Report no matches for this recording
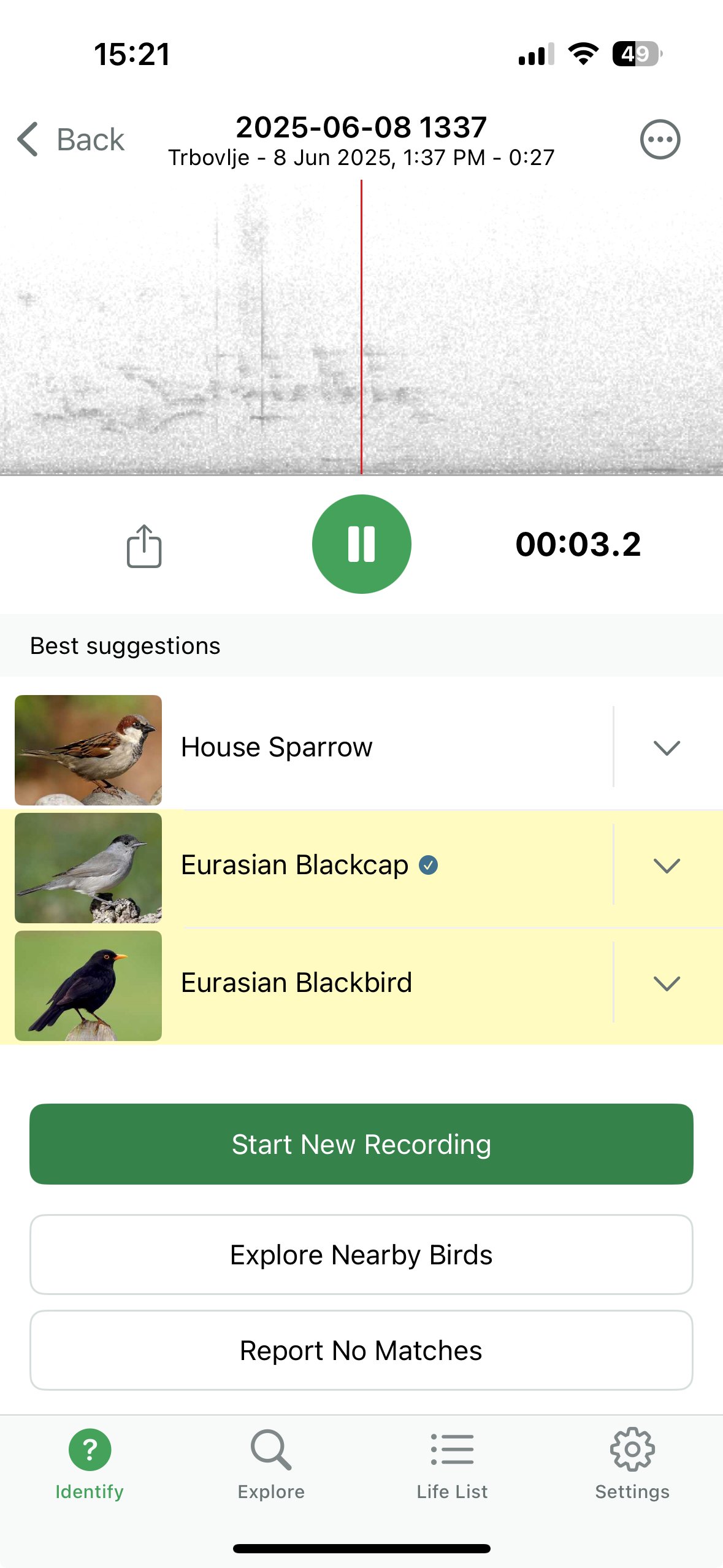This screenshot has height=1568, width=723. point(361,1350)
